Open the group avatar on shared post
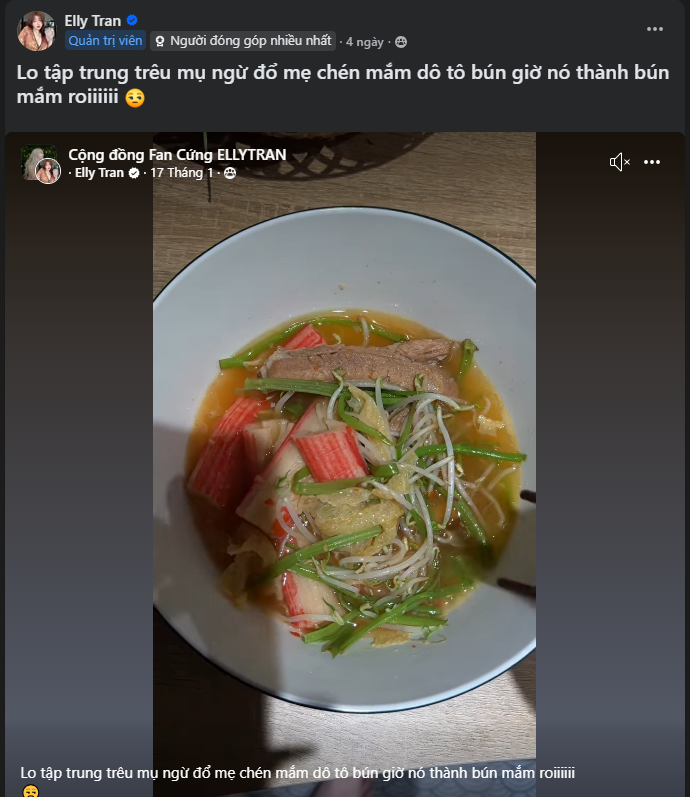Viewport: 690px width, 797px height. point(40,163)
